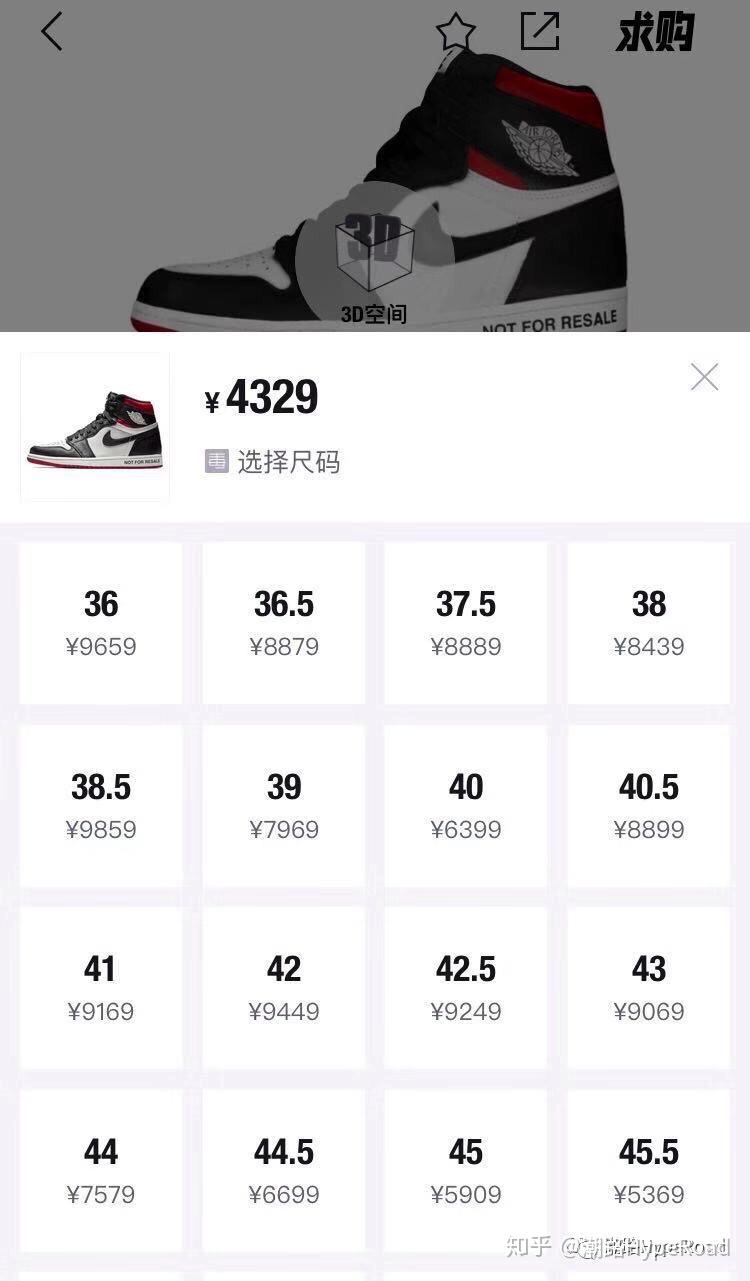Choose size 38.5
This screenshot has width=750, height=1281.
pos(101,805)
